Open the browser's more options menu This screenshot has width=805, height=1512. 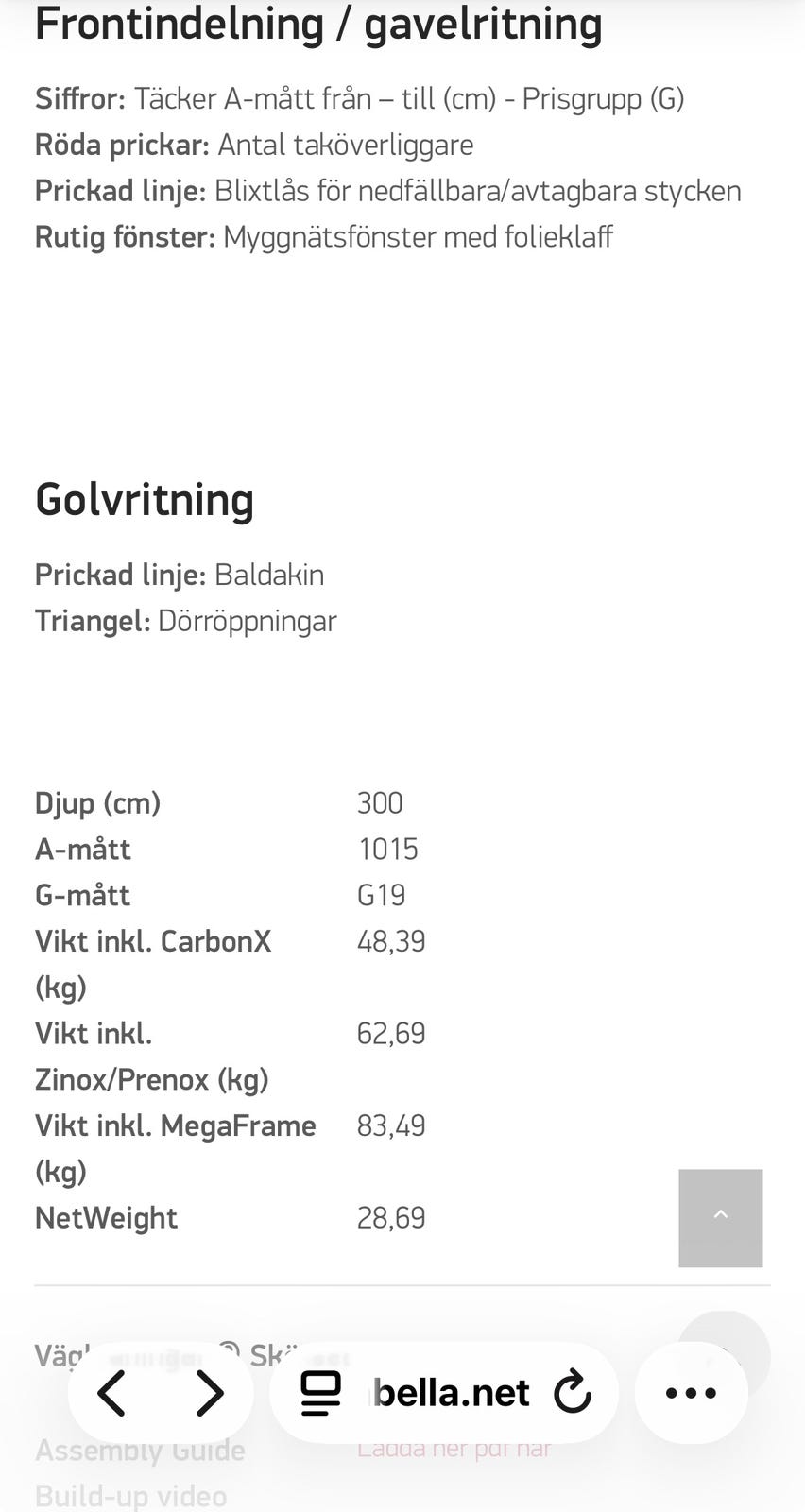pyautogui.click(x=692, y=1393)
